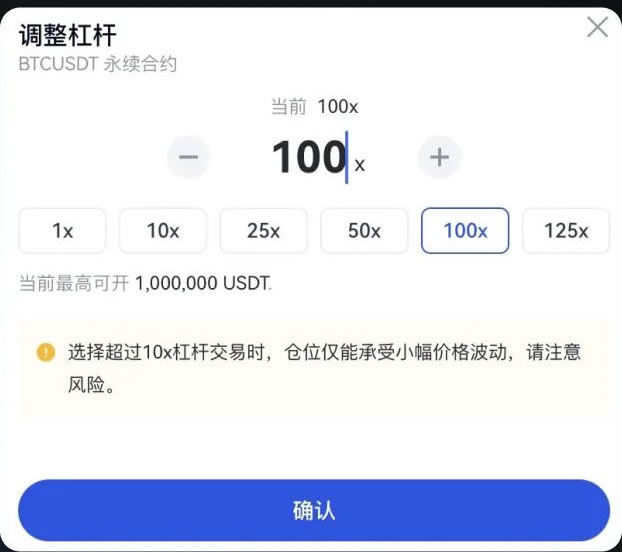The width and height of the screenshot is (622, 552).
Task: Choose the 25x leverage preset
Action: 263,231
